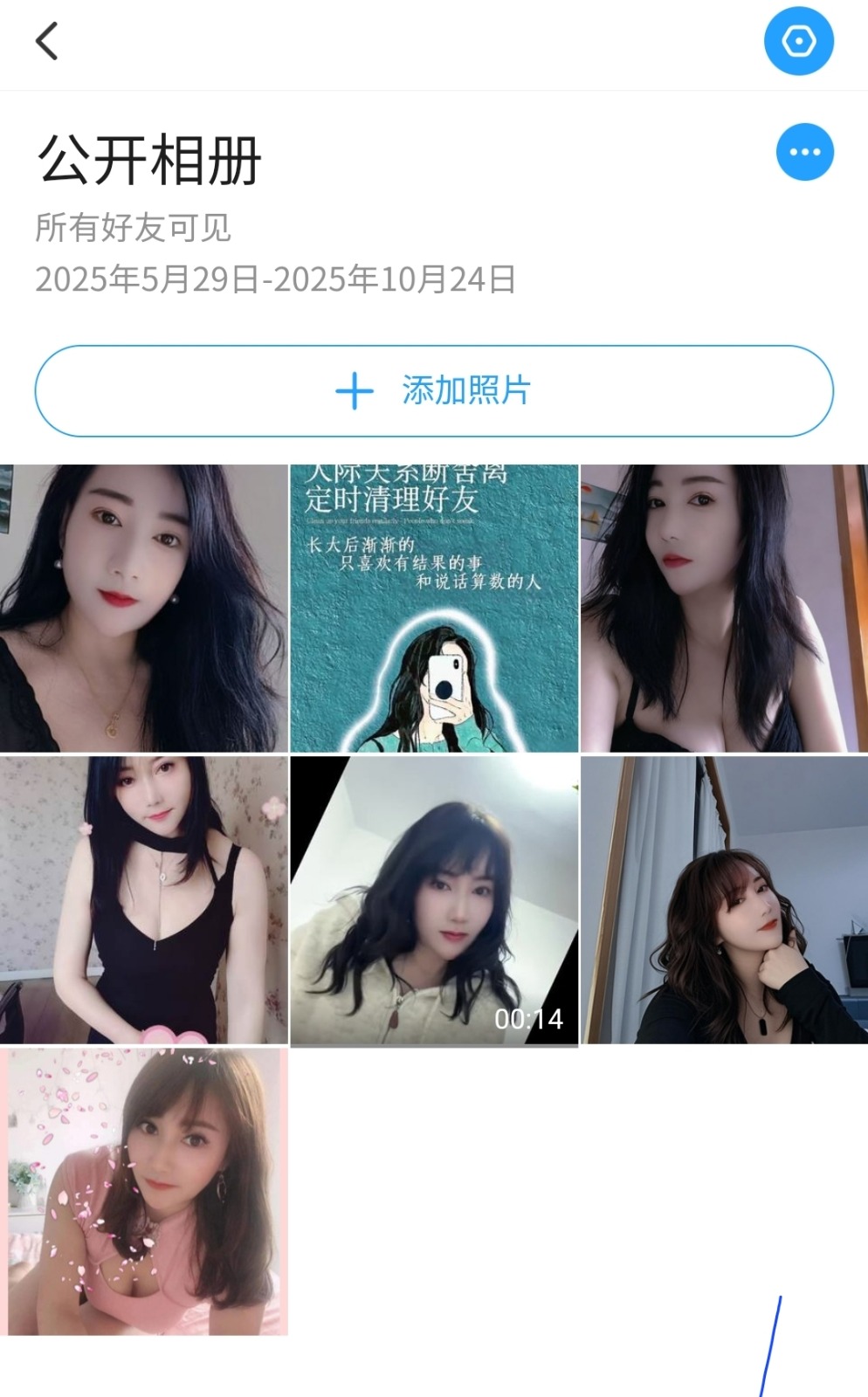Click the video duration 00:14 label

click(531, 1017)
